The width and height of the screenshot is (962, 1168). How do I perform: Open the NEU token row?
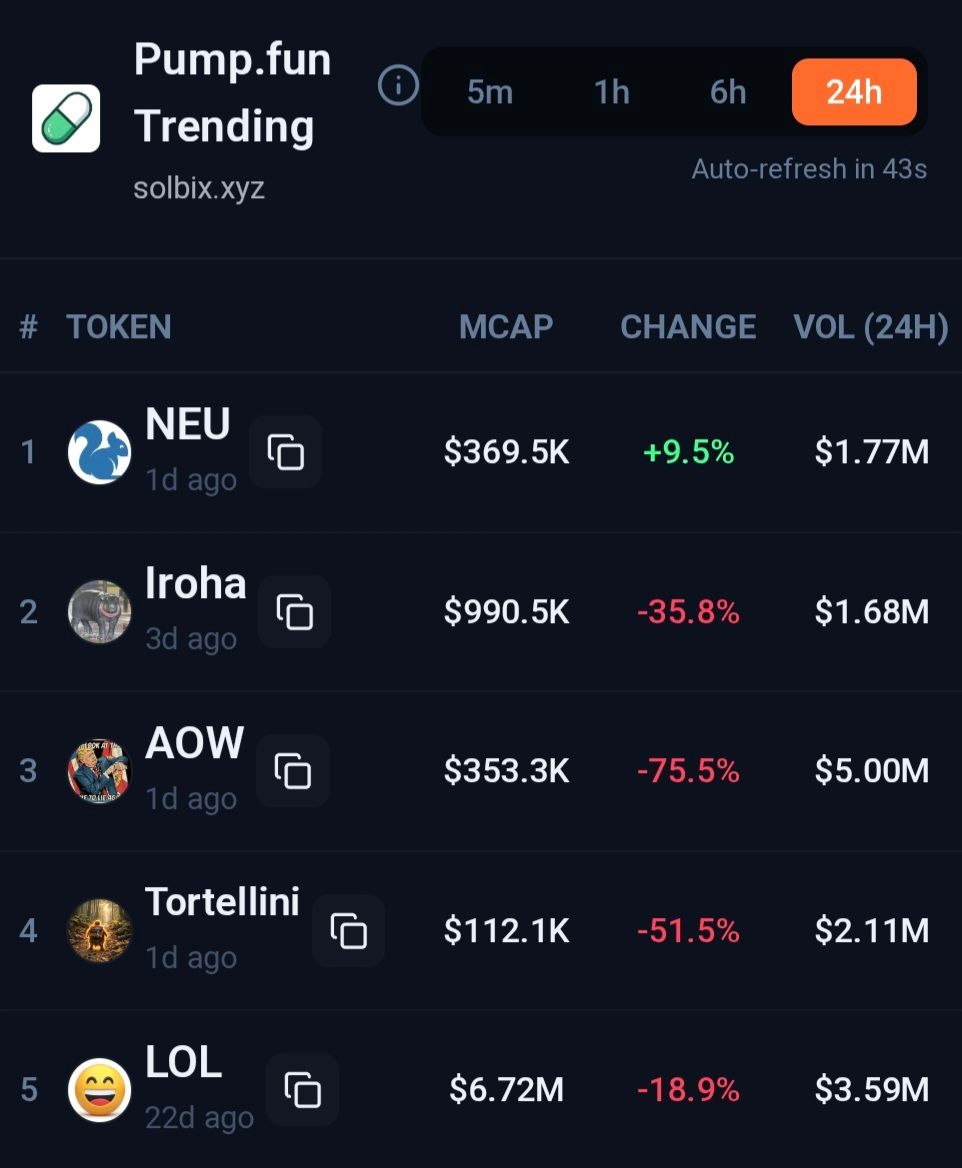coord(188,425)
